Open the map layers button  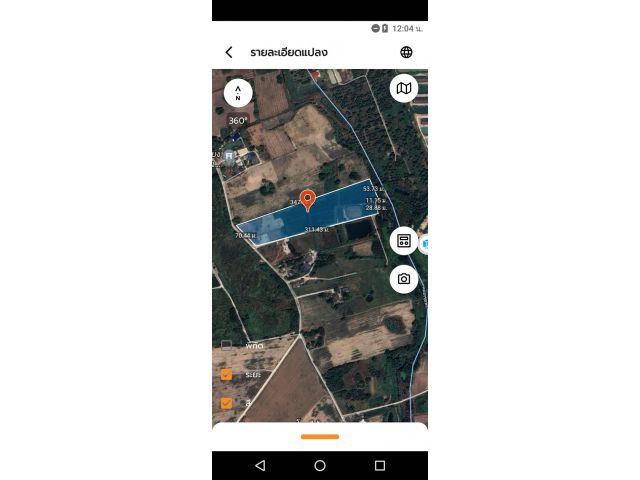coord(403,88)
